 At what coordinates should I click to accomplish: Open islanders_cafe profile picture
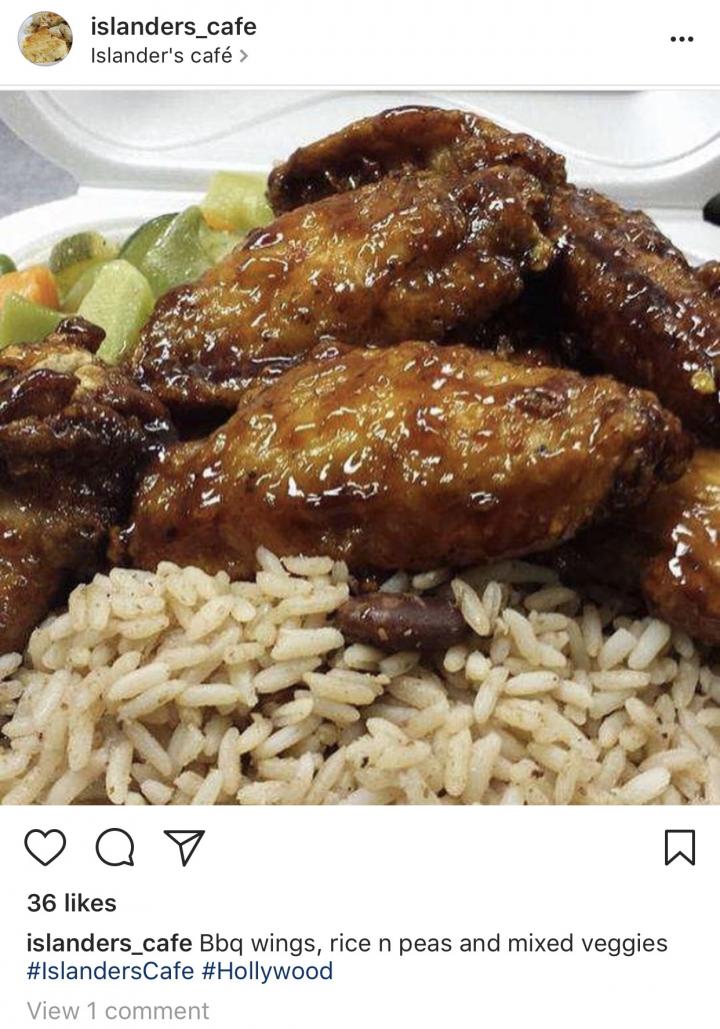[45, 40]
